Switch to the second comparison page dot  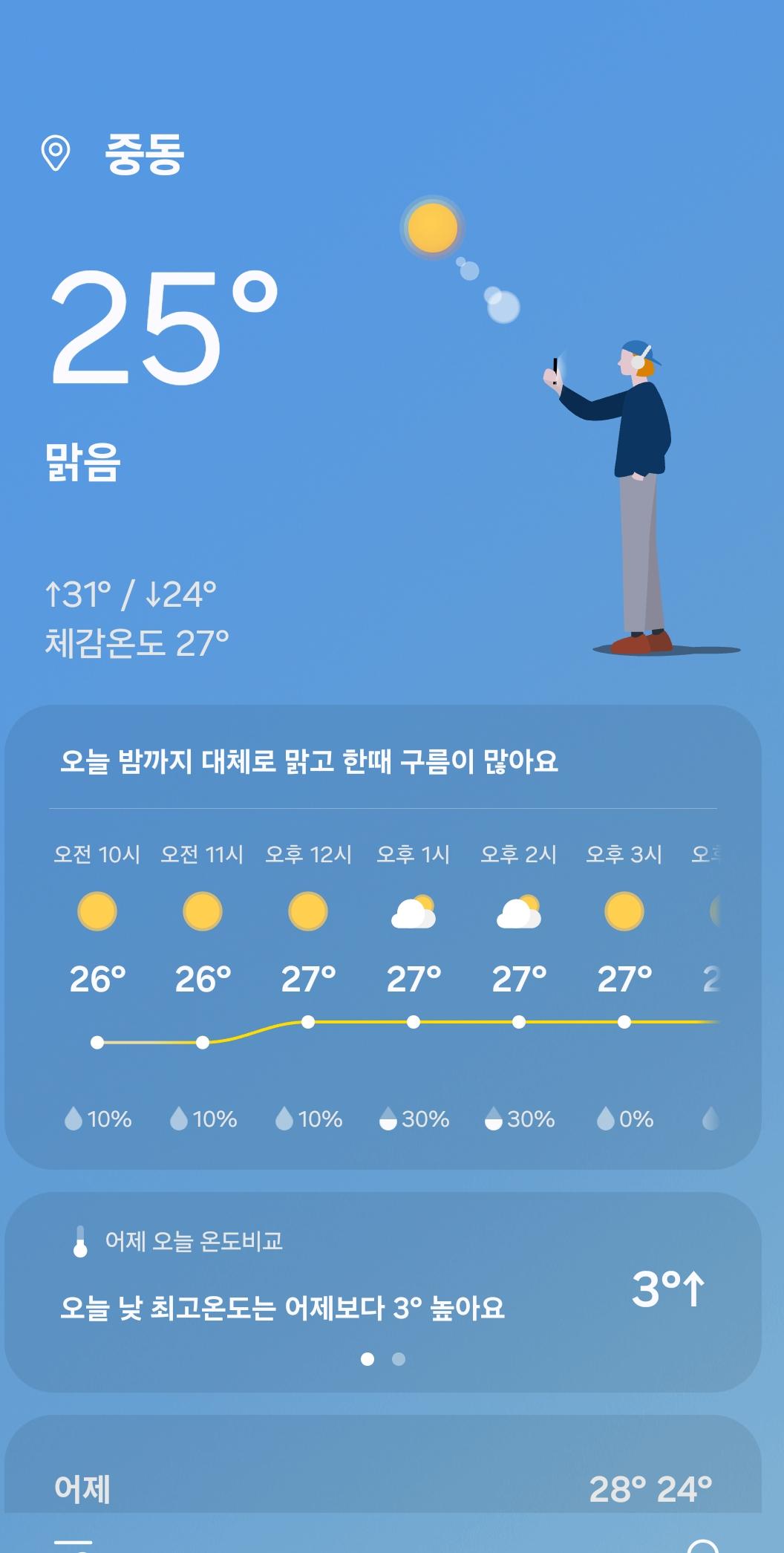click(x=399, y=1359)
